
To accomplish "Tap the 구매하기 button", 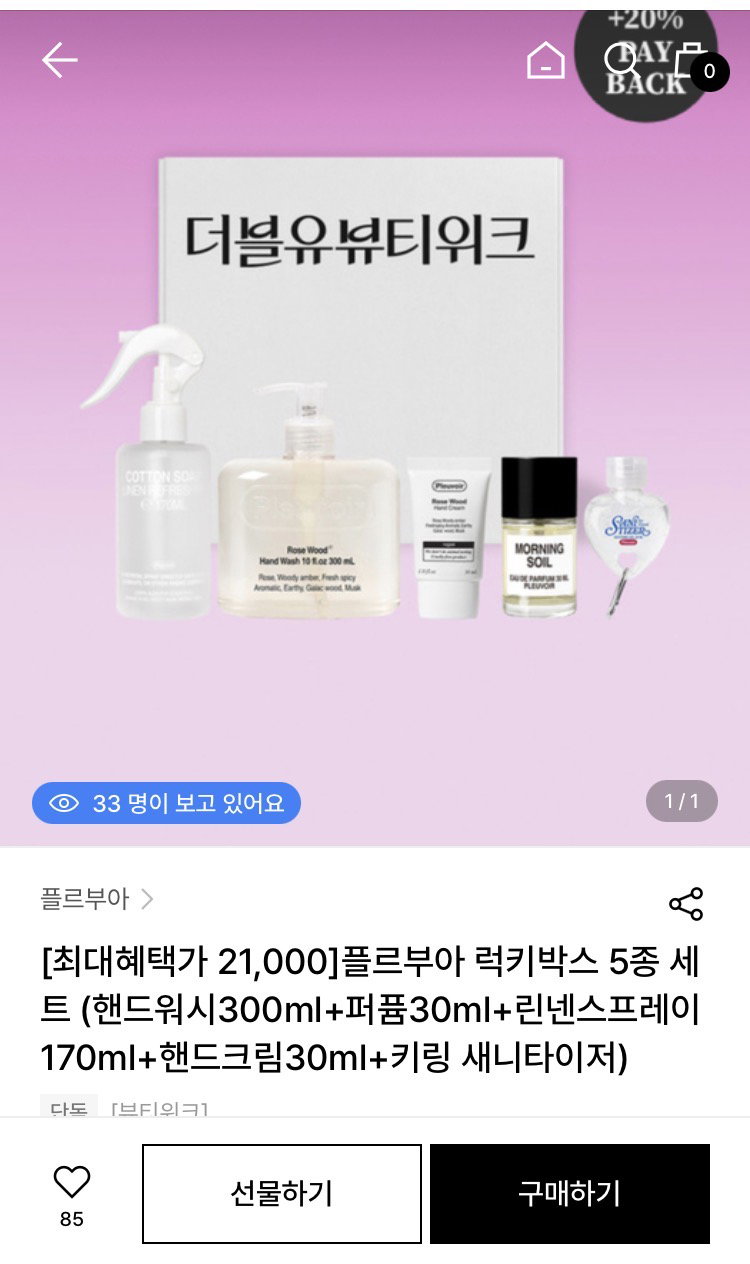I will click(570, 1193).
